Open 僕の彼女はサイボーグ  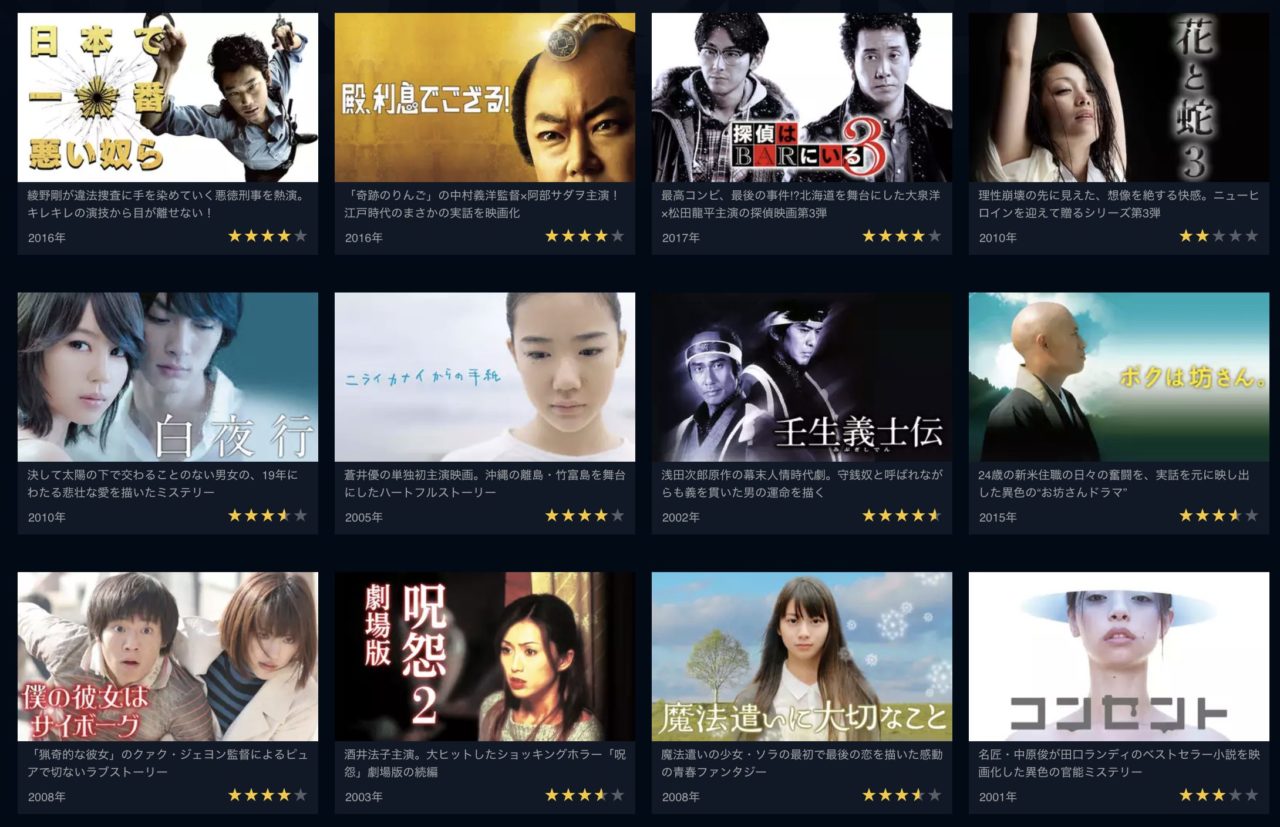[168, 656]
